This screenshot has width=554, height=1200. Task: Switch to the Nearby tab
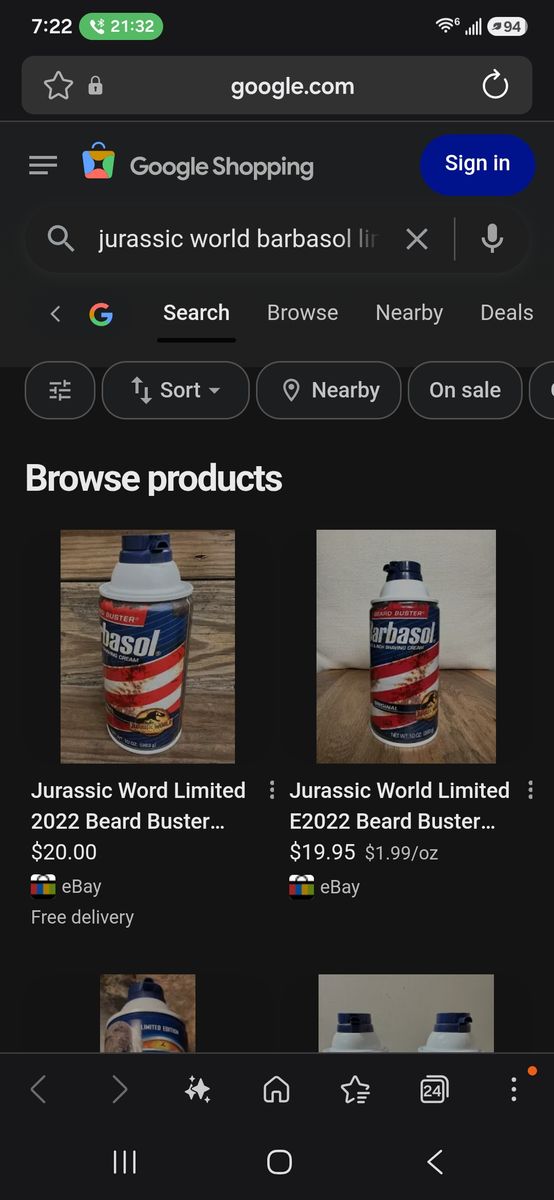[409, 313]
